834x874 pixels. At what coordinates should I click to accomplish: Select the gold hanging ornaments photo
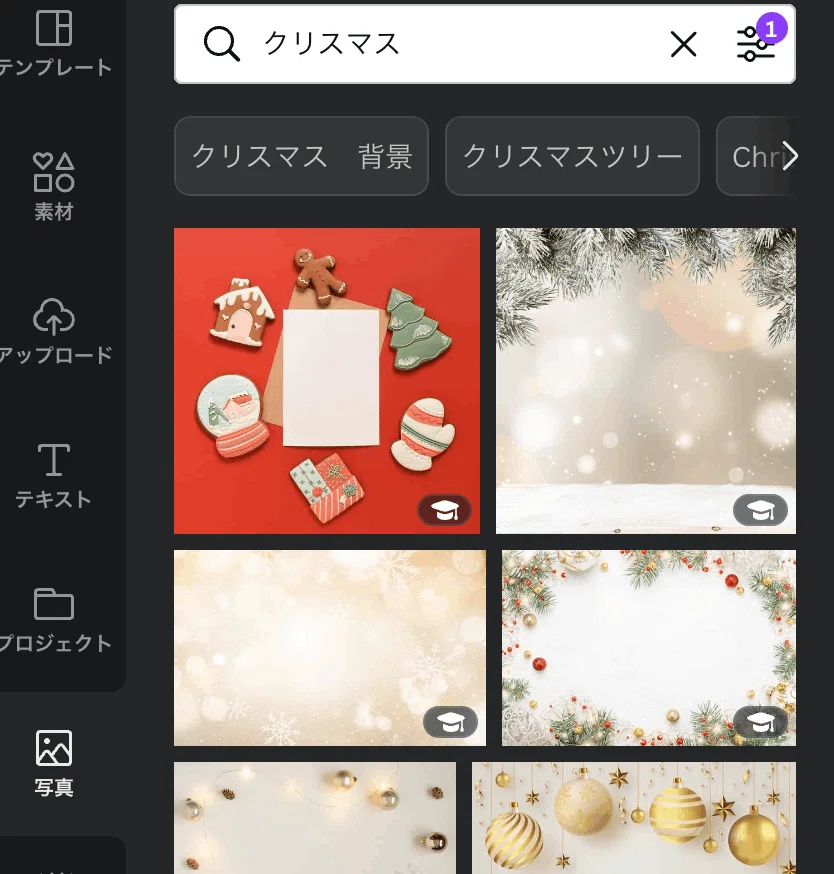(x=634, y=818)
